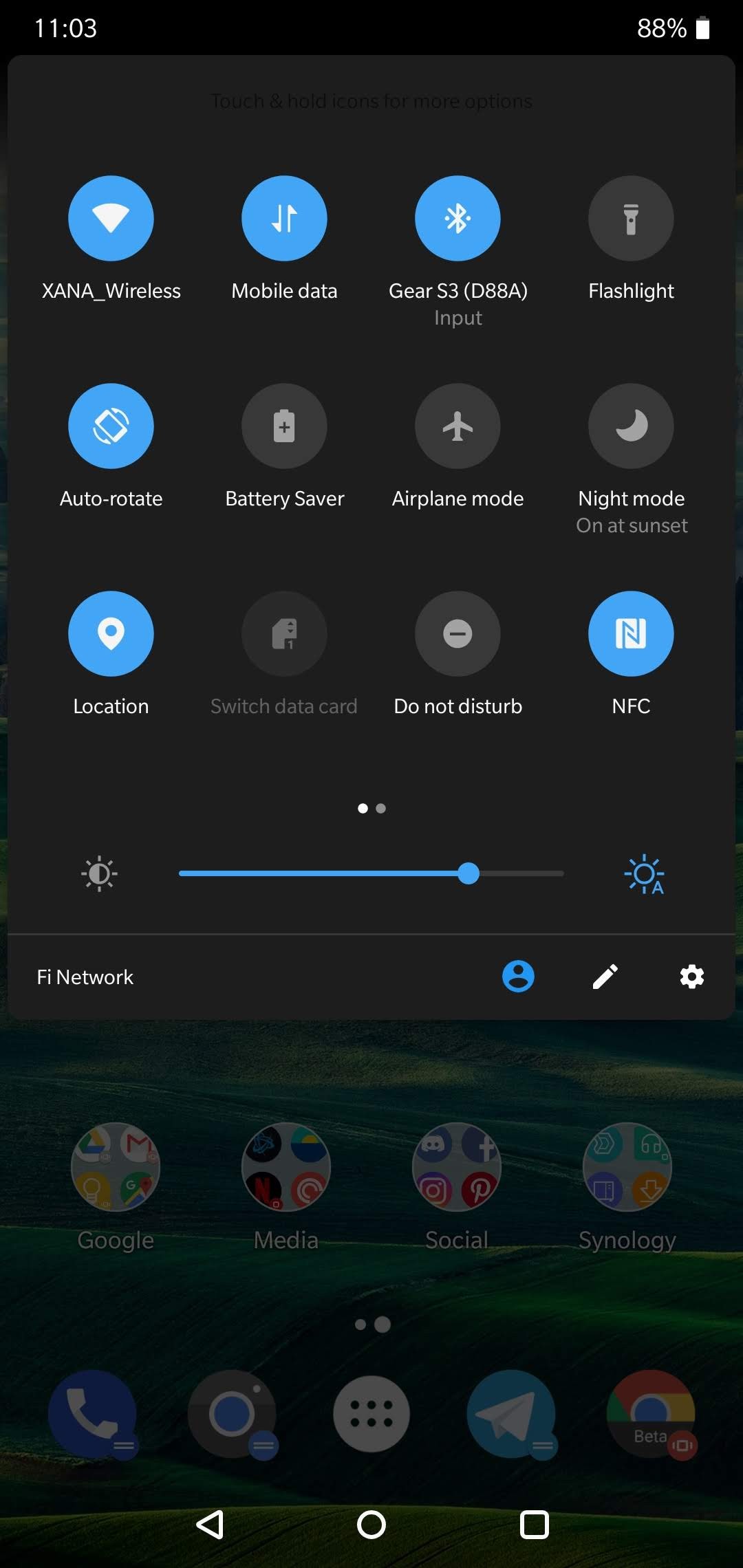Edit quick settings tiles with the pencil
This screenshot has height=1568, width=743.
coord(605,977)
